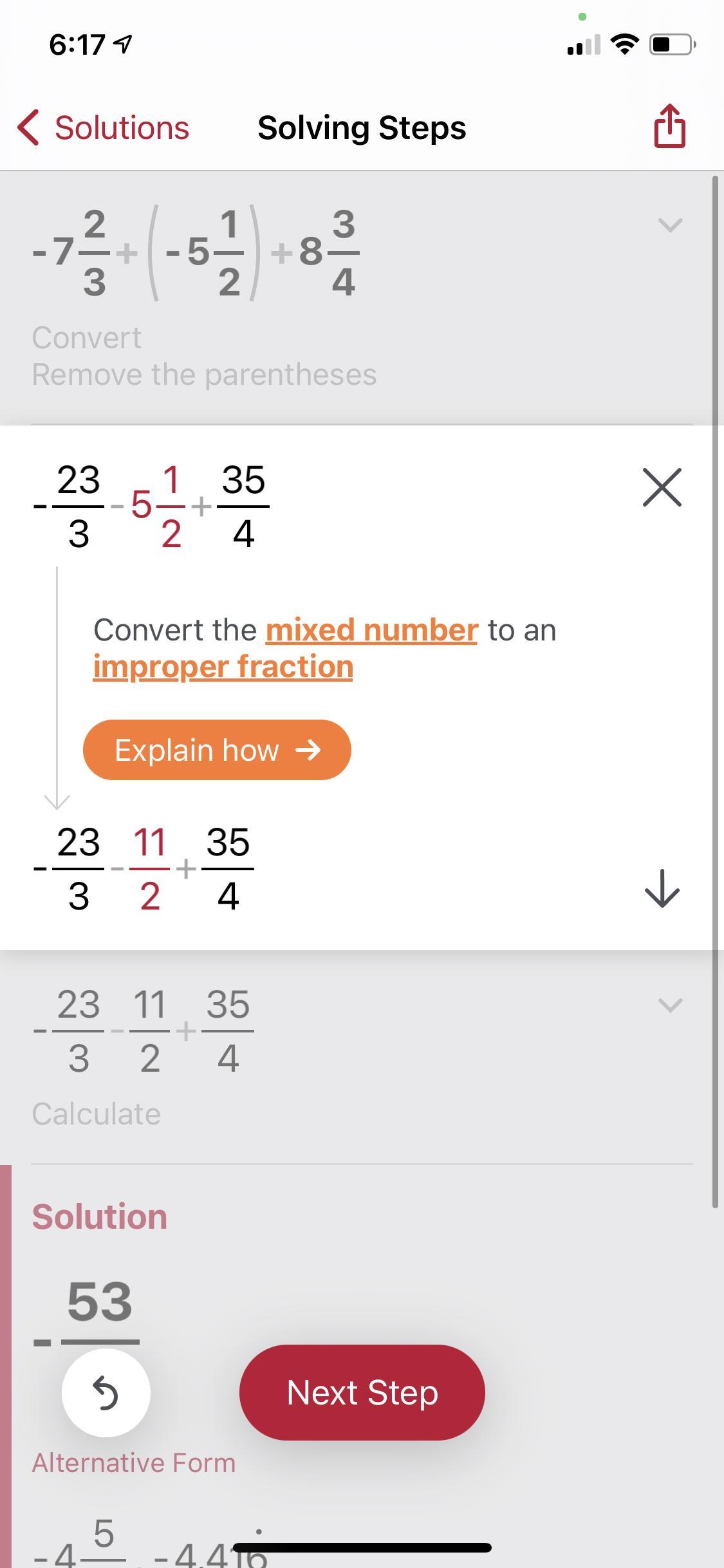The image size is (724, 1568).
Task: Expand the Calculate step chevron
Action: [670, 1005]
